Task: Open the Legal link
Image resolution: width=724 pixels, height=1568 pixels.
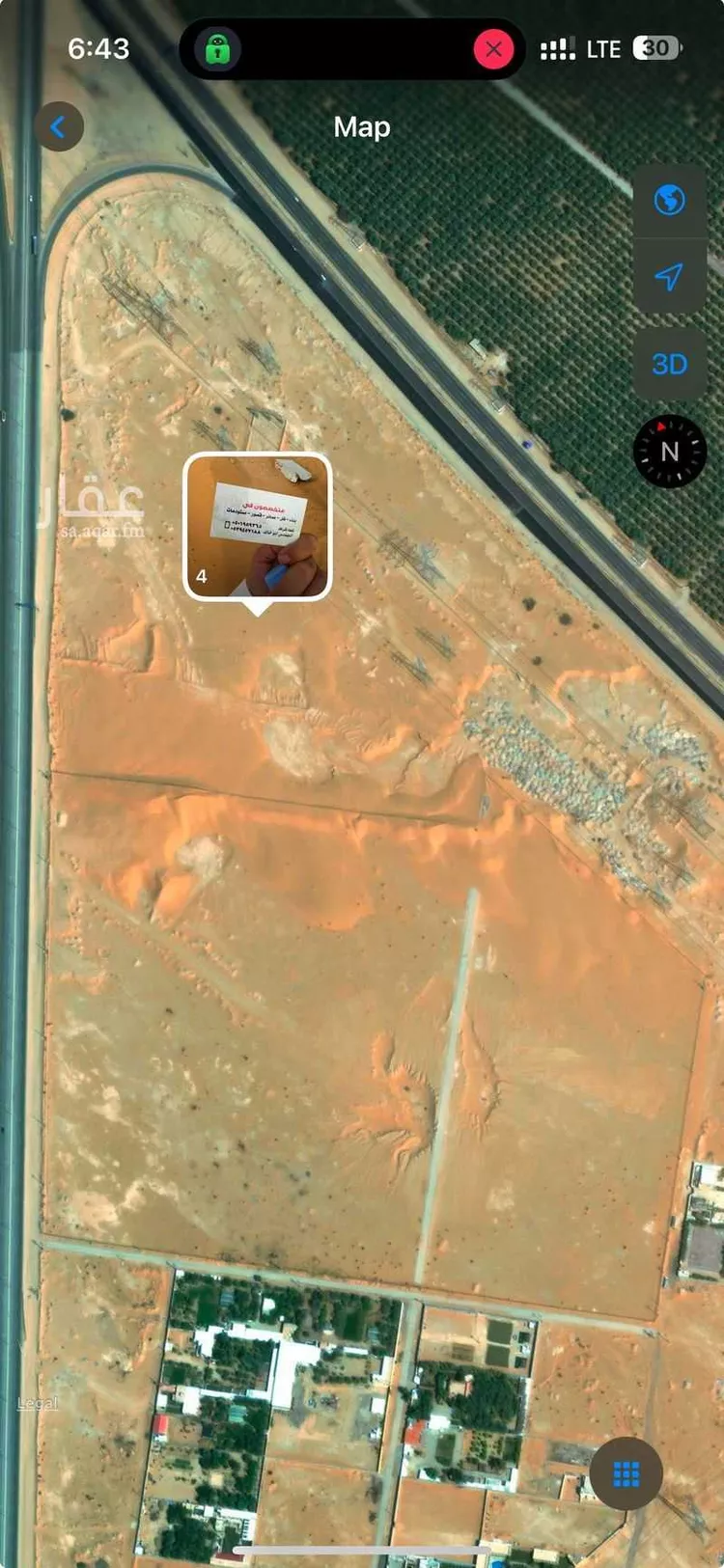Action: (x=38, y=1403)
